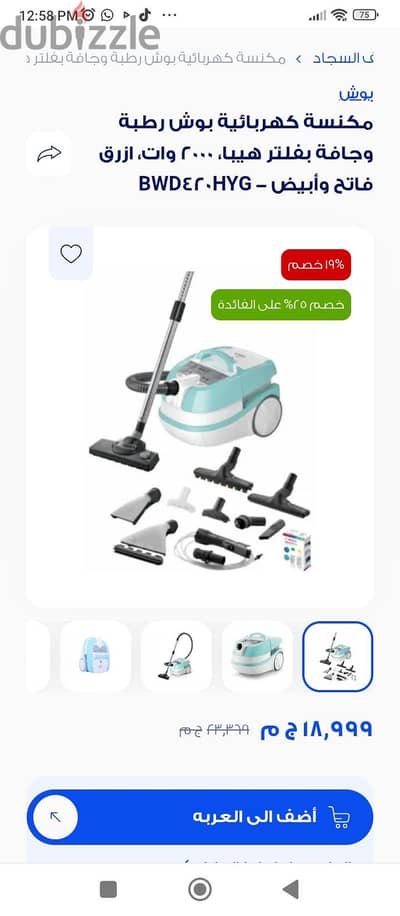The height and width of the screenshot is (916, 400).
Task: Select thumbnail showing vacuum top view
Action: click(95, 656)
